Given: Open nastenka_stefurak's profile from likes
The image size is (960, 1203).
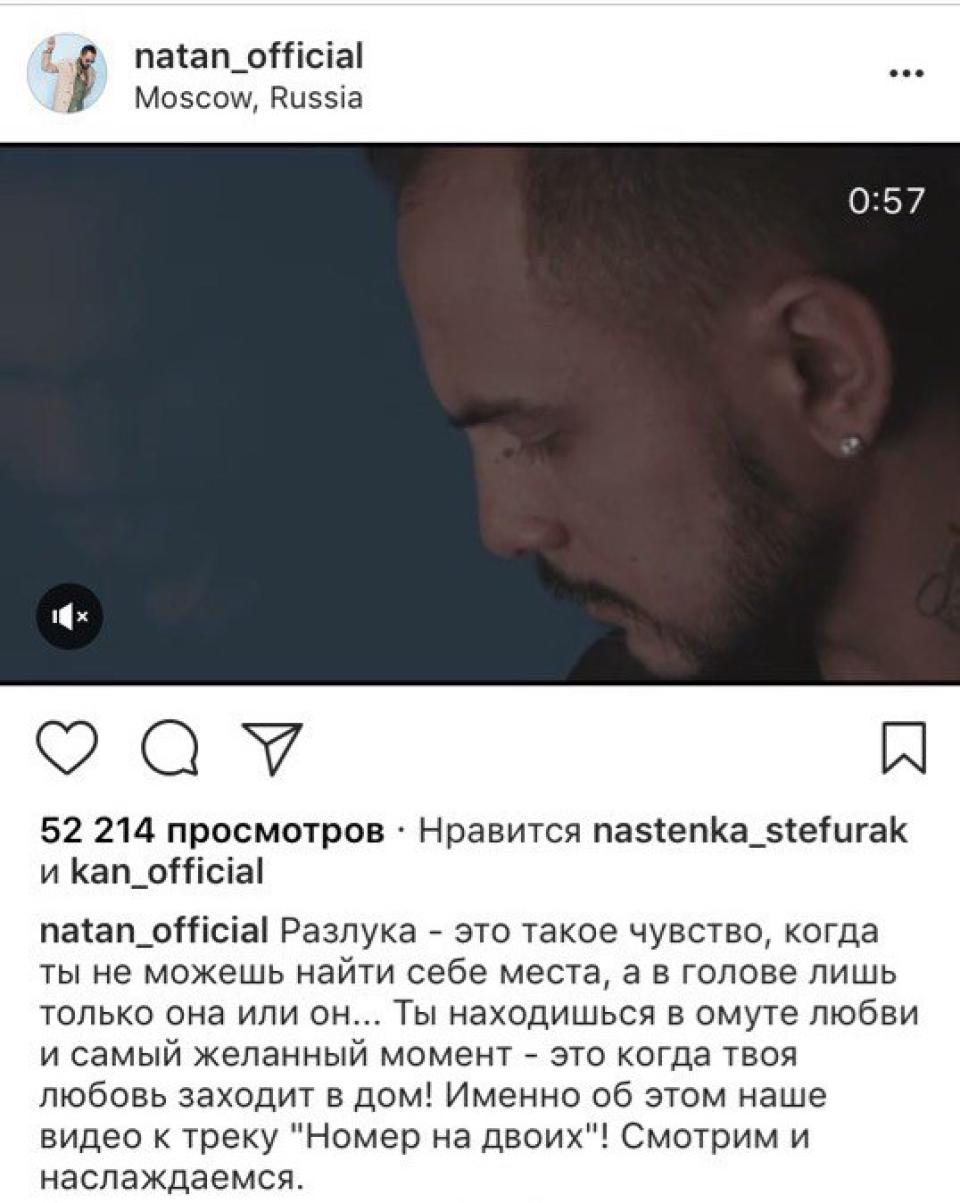Looking at the screenshot, I should tap(750, 831).
